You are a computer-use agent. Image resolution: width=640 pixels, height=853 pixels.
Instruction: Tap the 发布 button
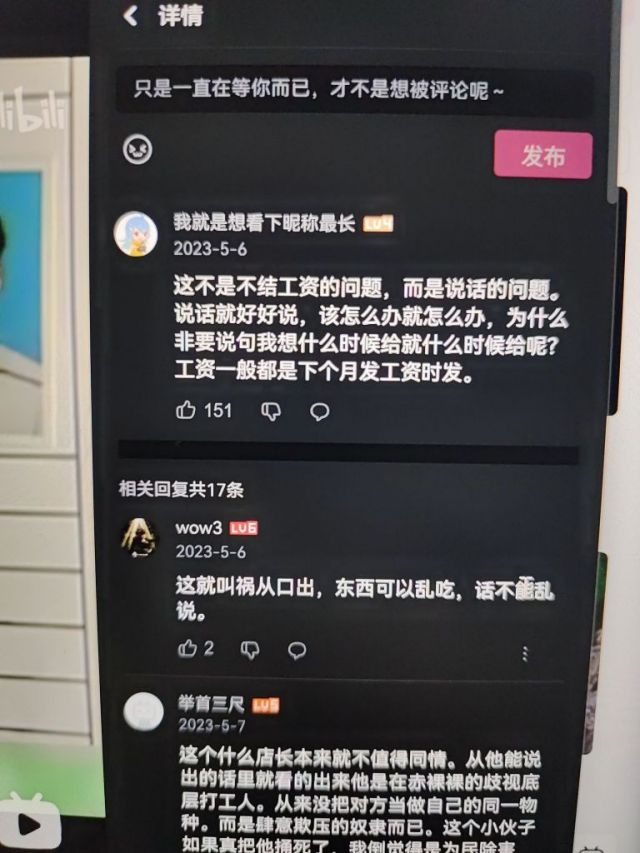pyautogui.click(x=543, y=156)
